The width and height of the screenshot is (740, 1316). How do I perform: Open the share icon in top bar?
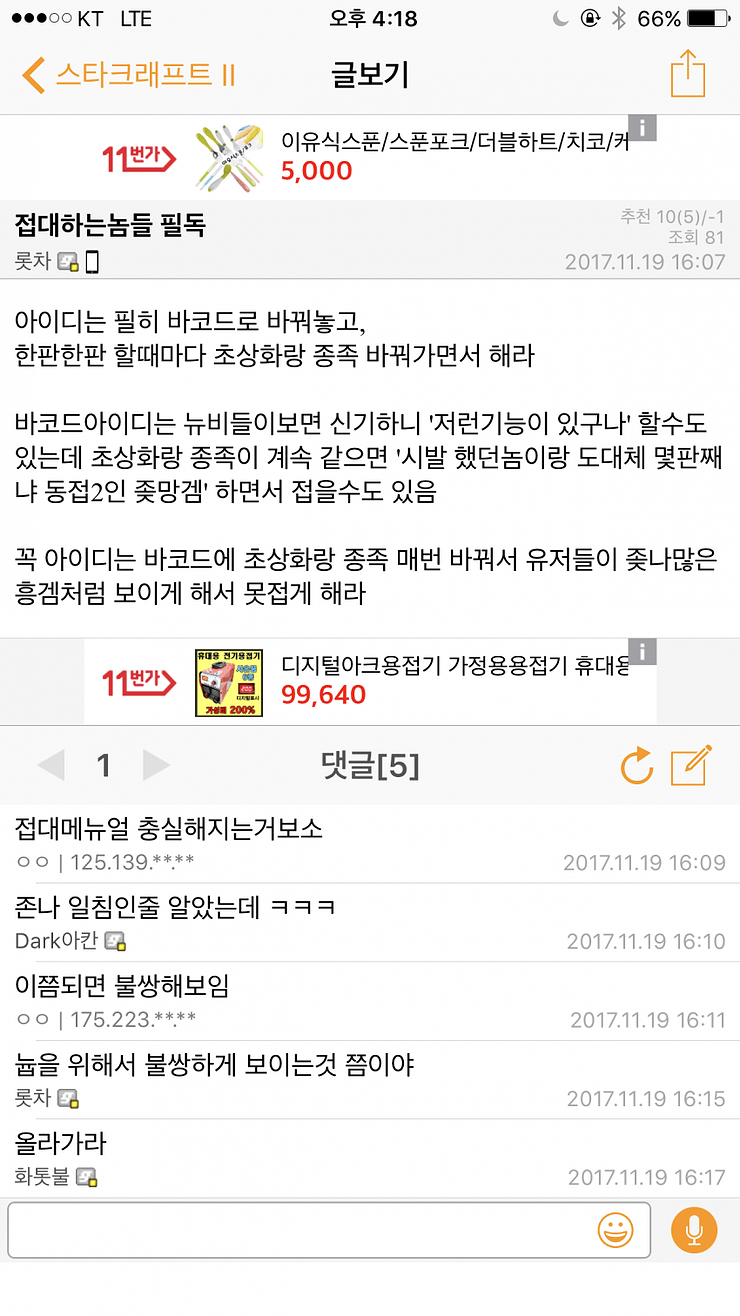[x=688, y=75]
